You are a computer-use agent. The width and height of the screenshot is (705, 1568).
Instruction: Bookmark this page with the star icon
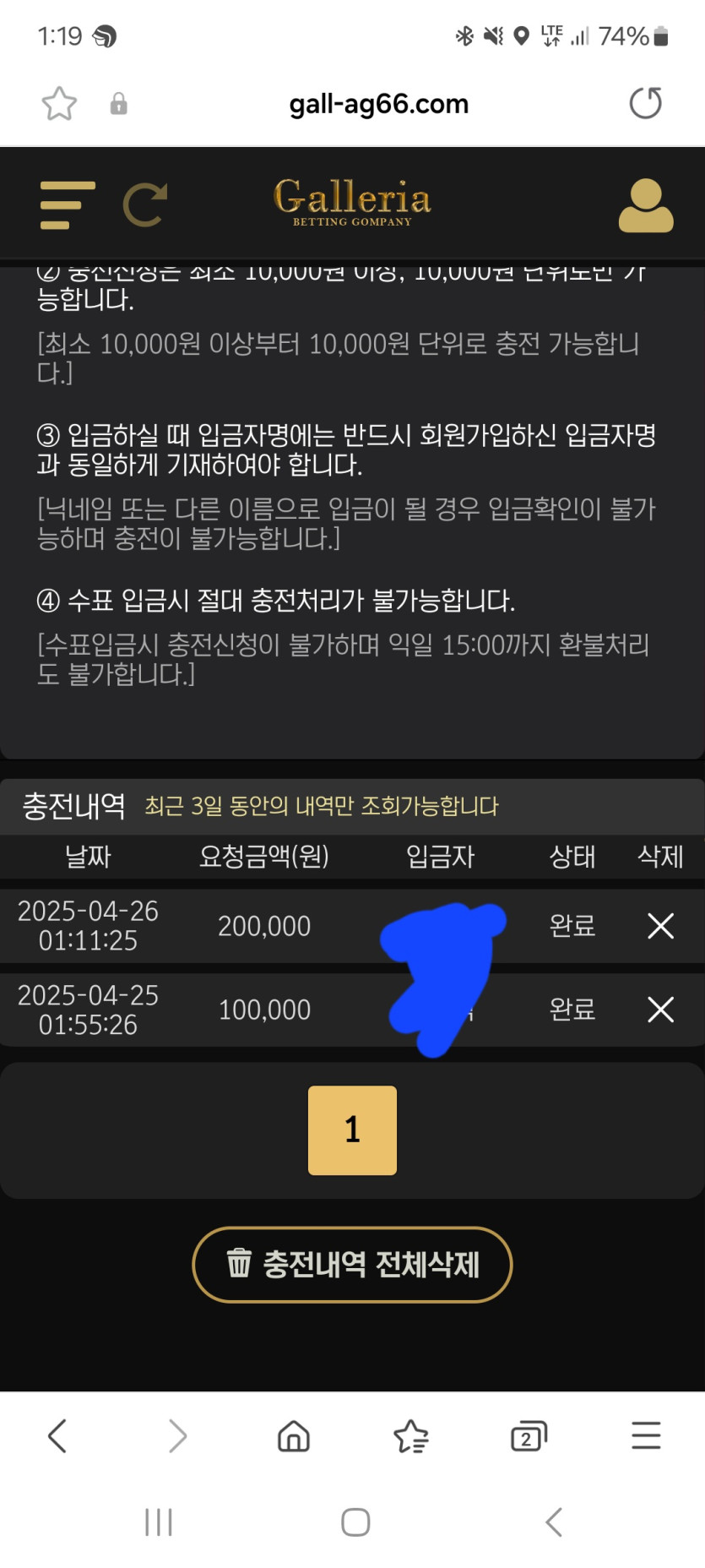point(59,104)
